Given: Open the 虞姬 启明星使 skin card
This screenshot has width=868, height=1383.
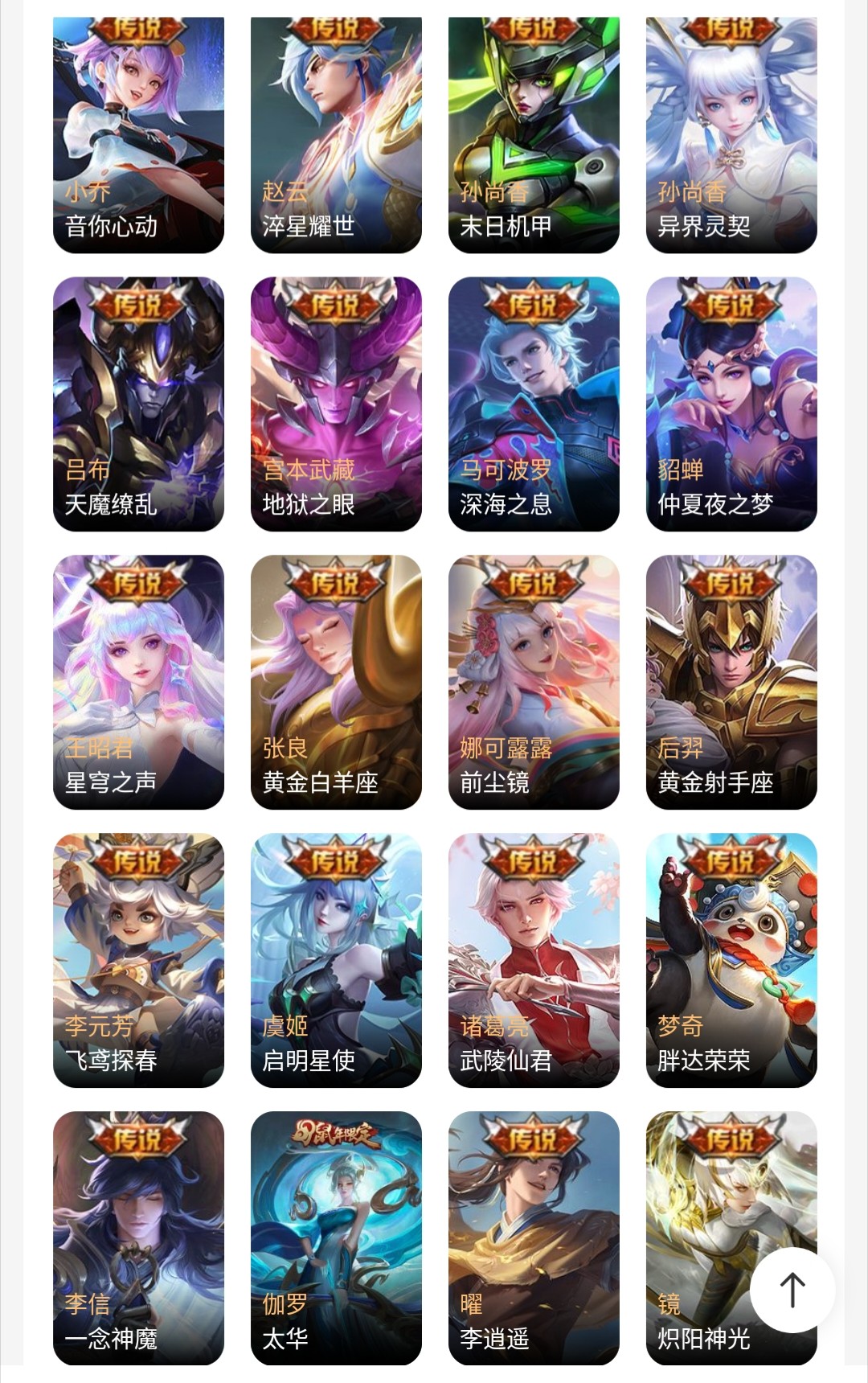Looking at the screenshot, I should 336,960.
